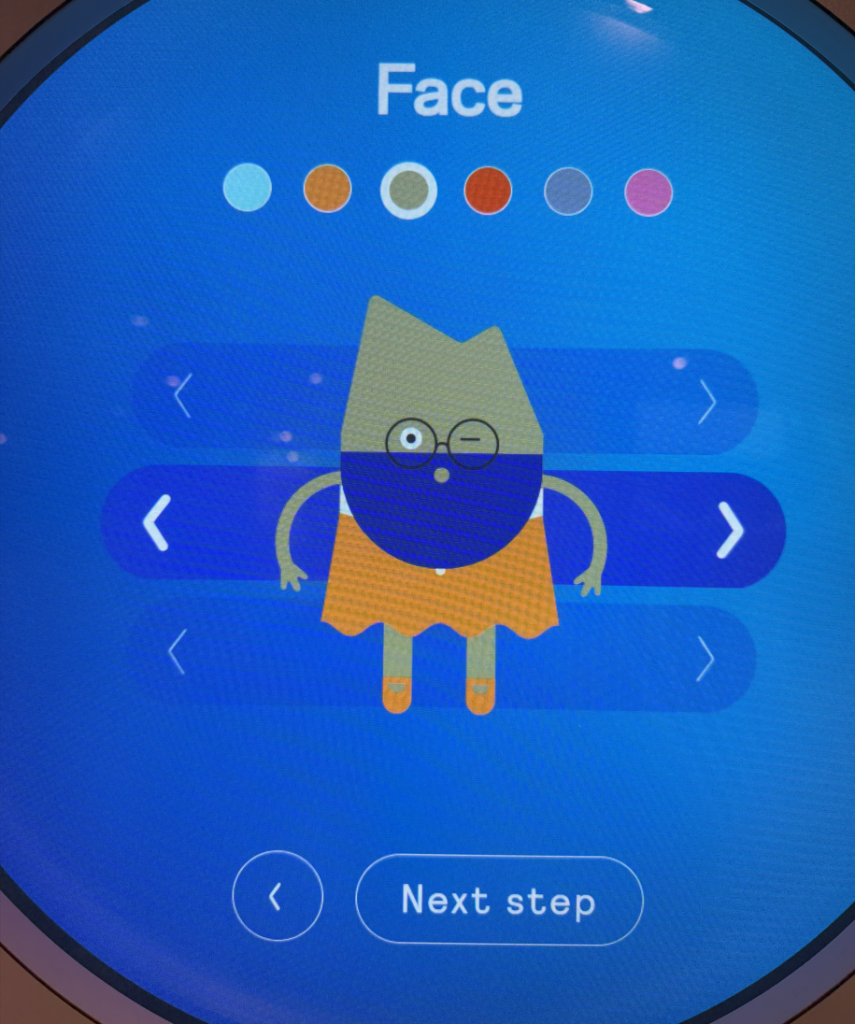Show previous option in the top row

182,398
